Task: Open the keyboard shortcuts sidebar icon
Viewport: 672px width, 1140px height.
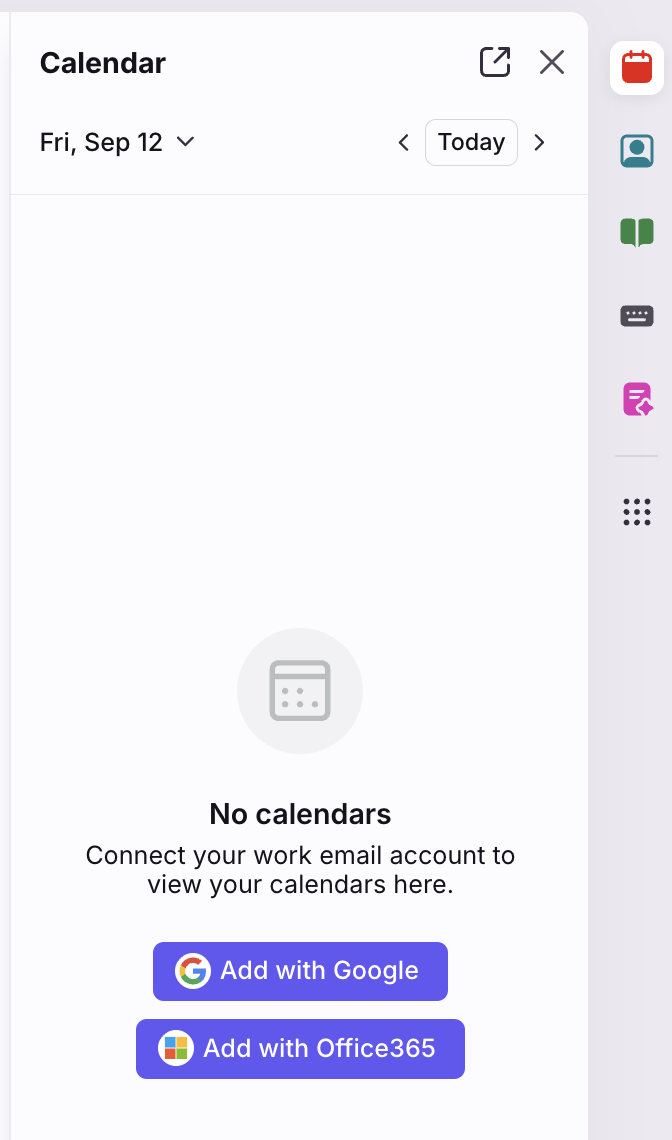Action: point(637,316)
